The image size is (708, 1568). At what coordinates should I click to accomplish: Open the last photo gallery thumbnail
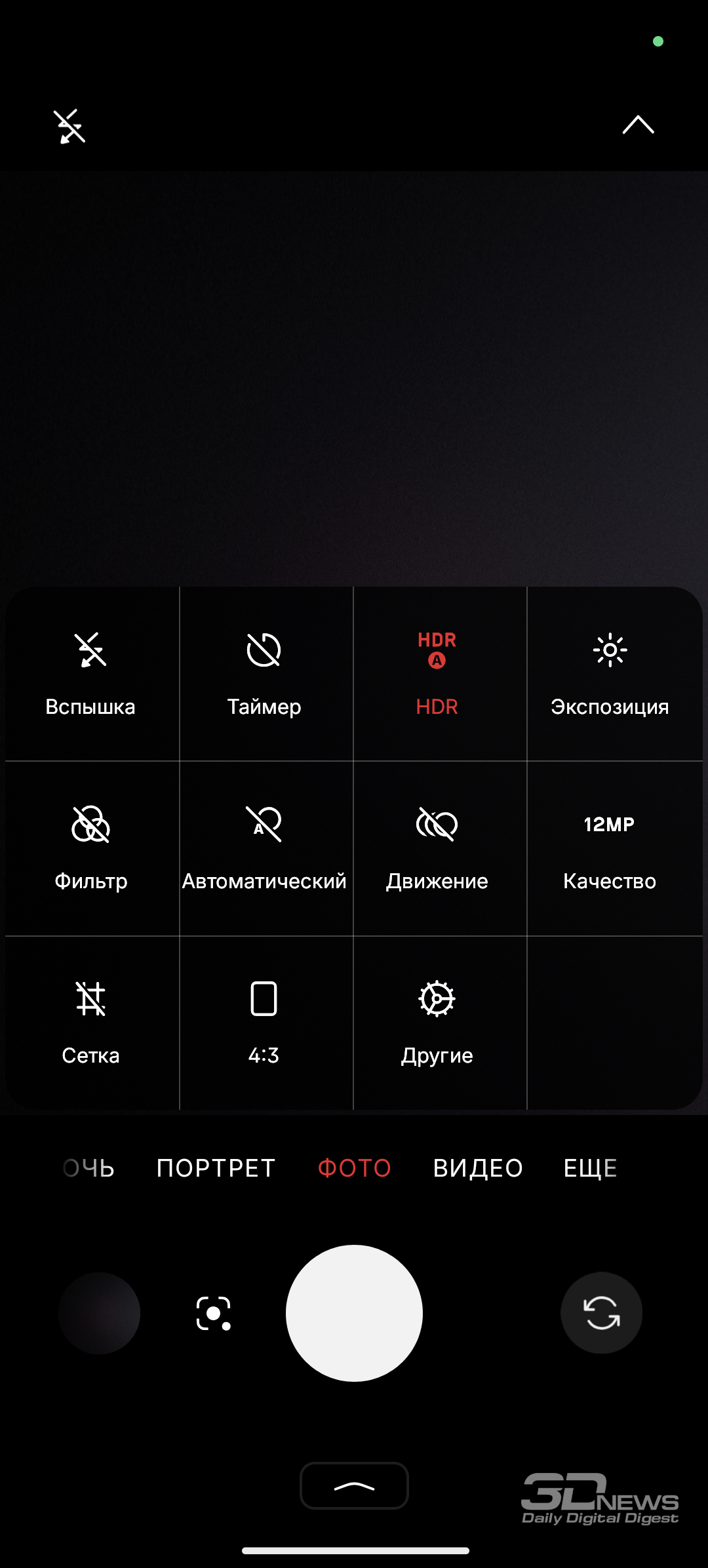pos(99,1313)
